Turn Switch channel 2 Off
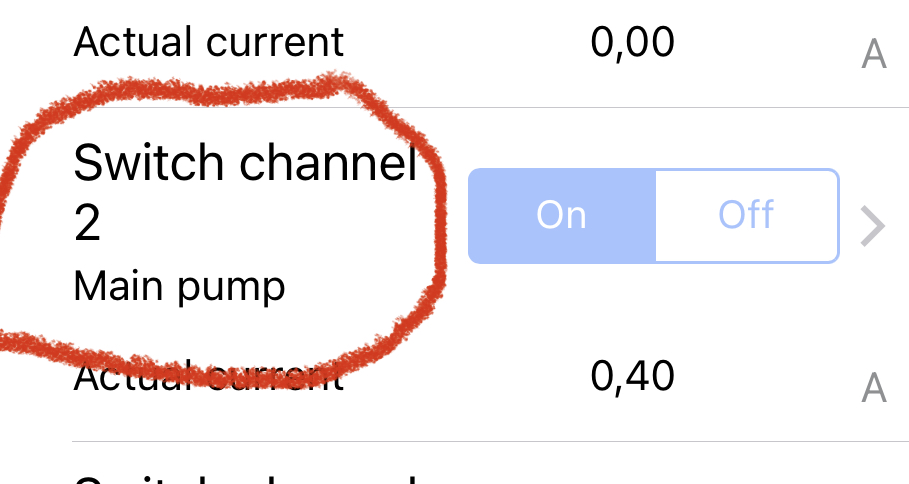 click(746, 216)
